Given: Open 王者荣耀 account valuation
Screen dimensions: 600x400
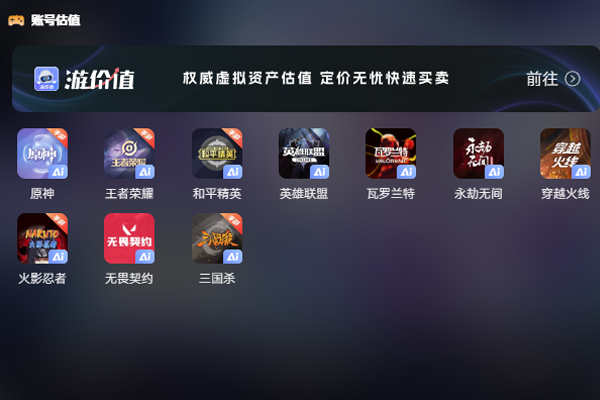Looking at the screenshot, I should (x=130, y=153).
